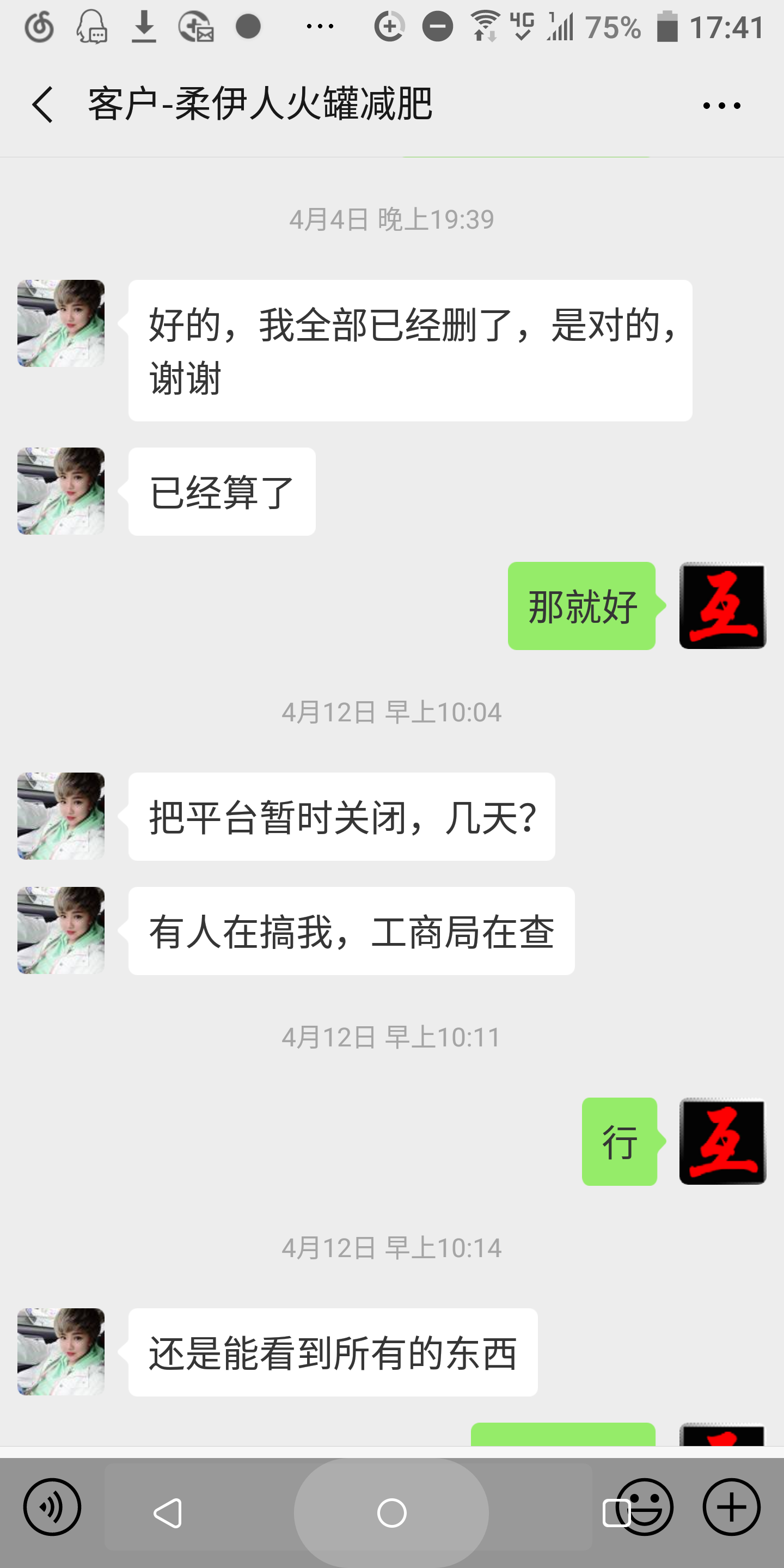The image size is (784, 1568).
Task: Go back from this chat
Action: [42, 105]
